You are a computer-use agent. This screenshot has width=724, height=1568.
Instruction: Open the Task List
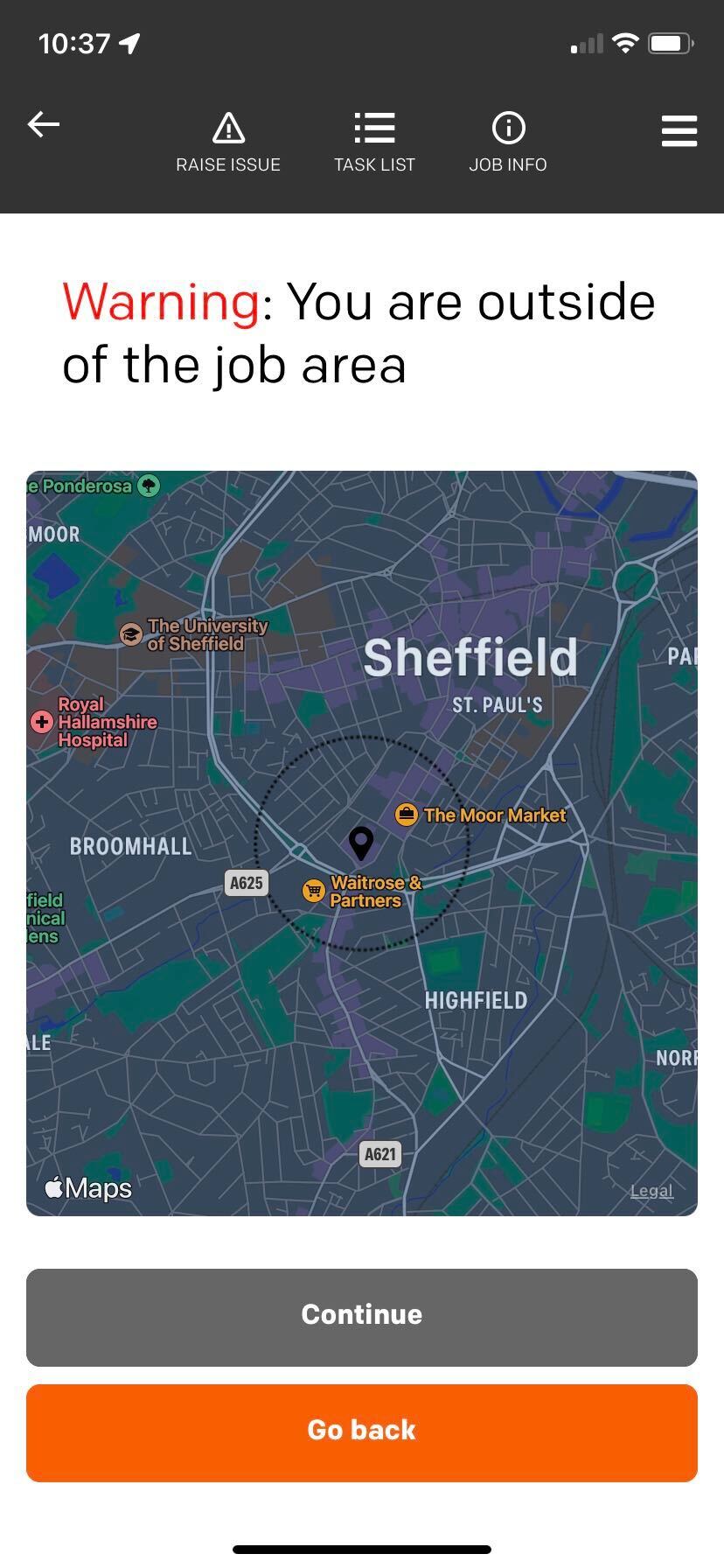pos(374,143)
